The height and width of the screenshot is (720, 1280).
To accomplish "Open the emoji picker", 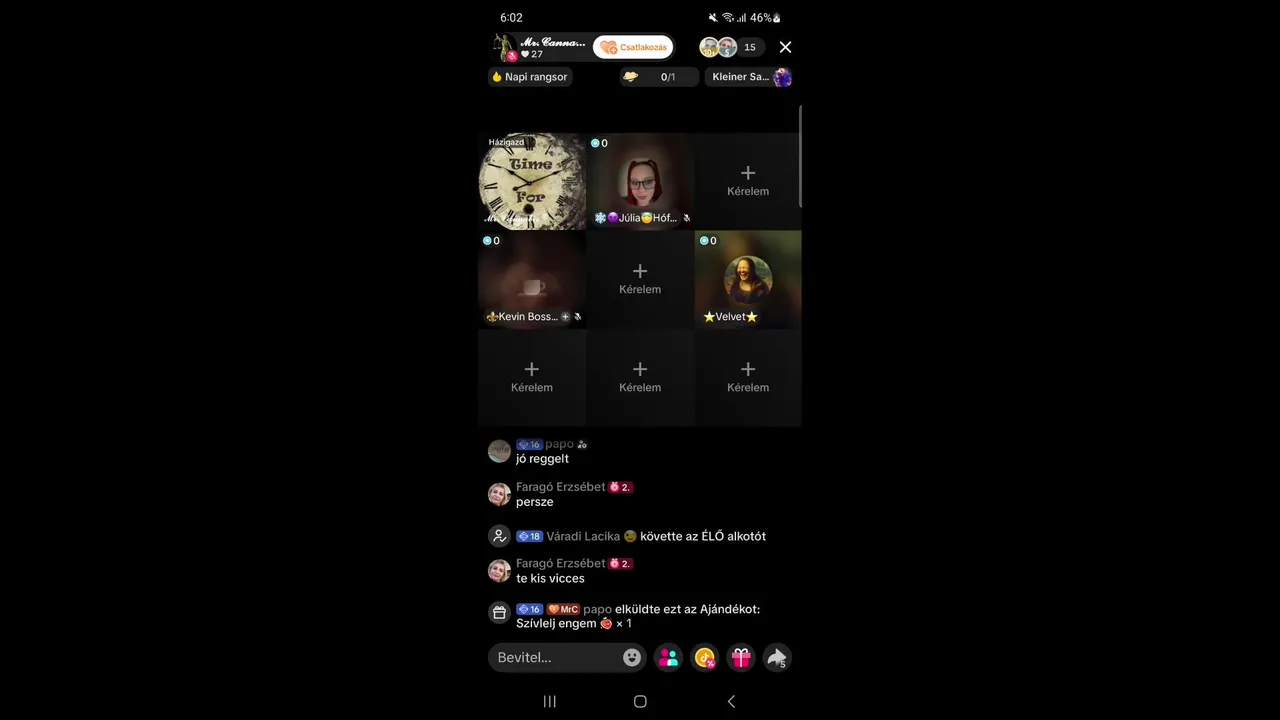I will (632, 657).
